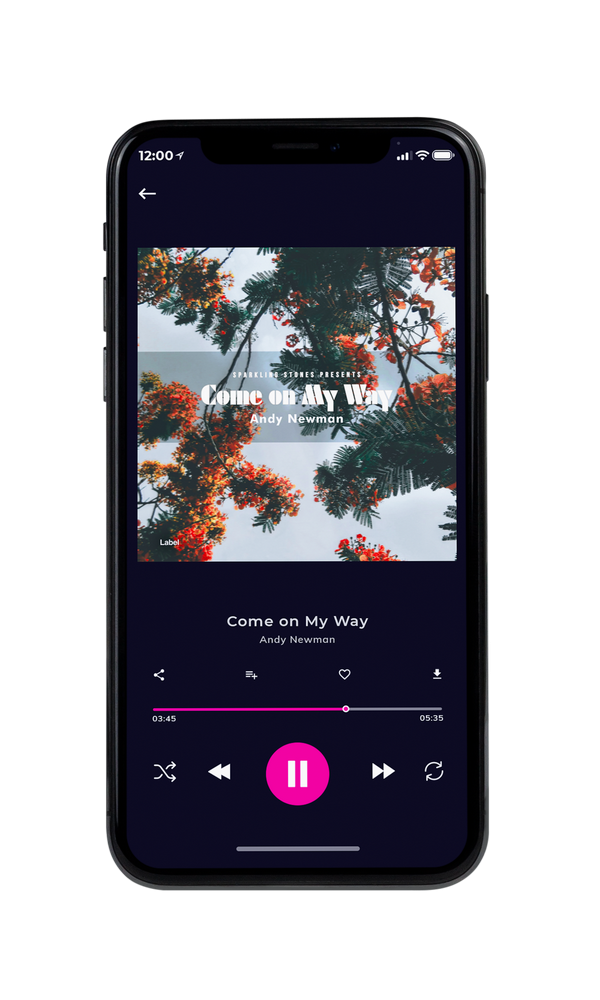Tap the playback progress bar to seek

(297, 709)
